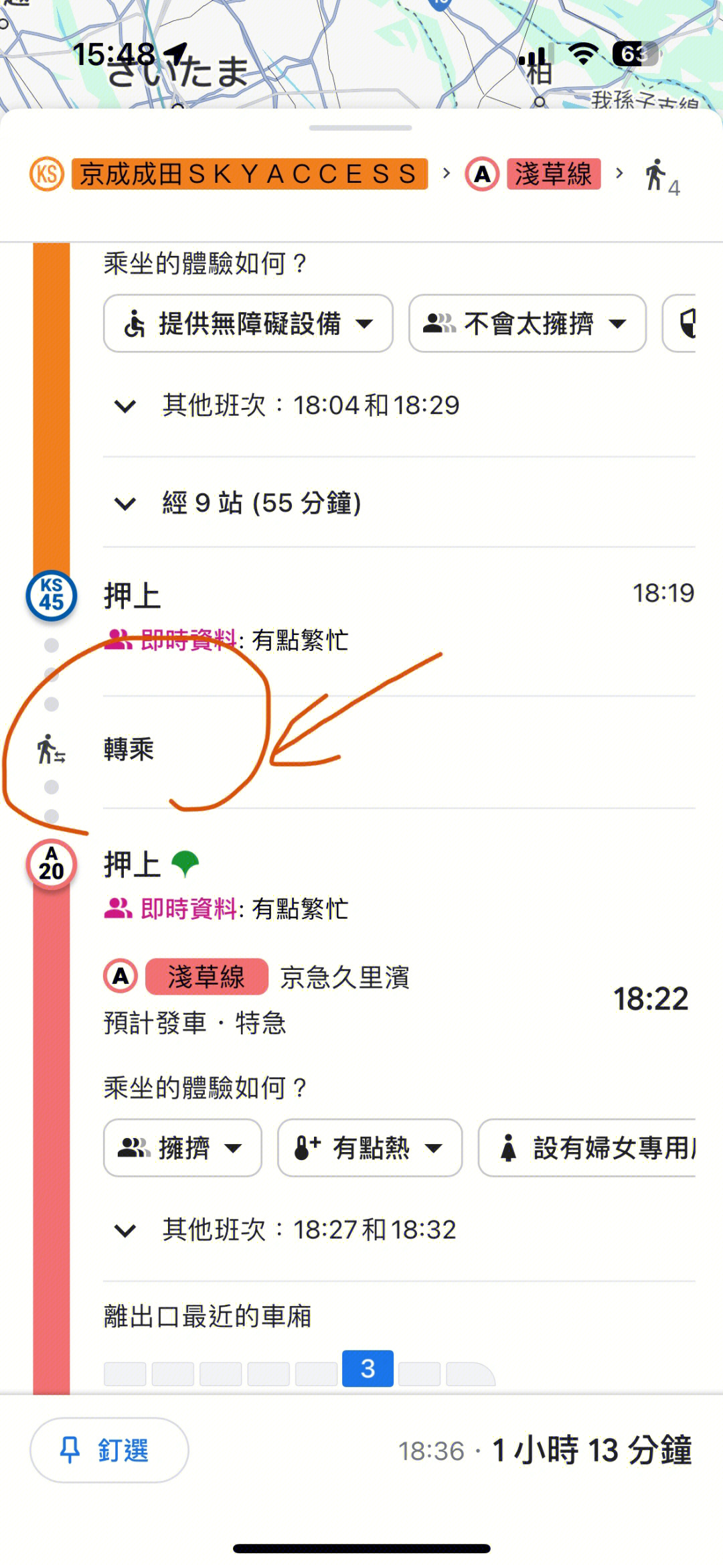Open the 轉乘 transfer step
Image resolution: width=723 pixels, height=1568 pixels.
click(129, 749)
